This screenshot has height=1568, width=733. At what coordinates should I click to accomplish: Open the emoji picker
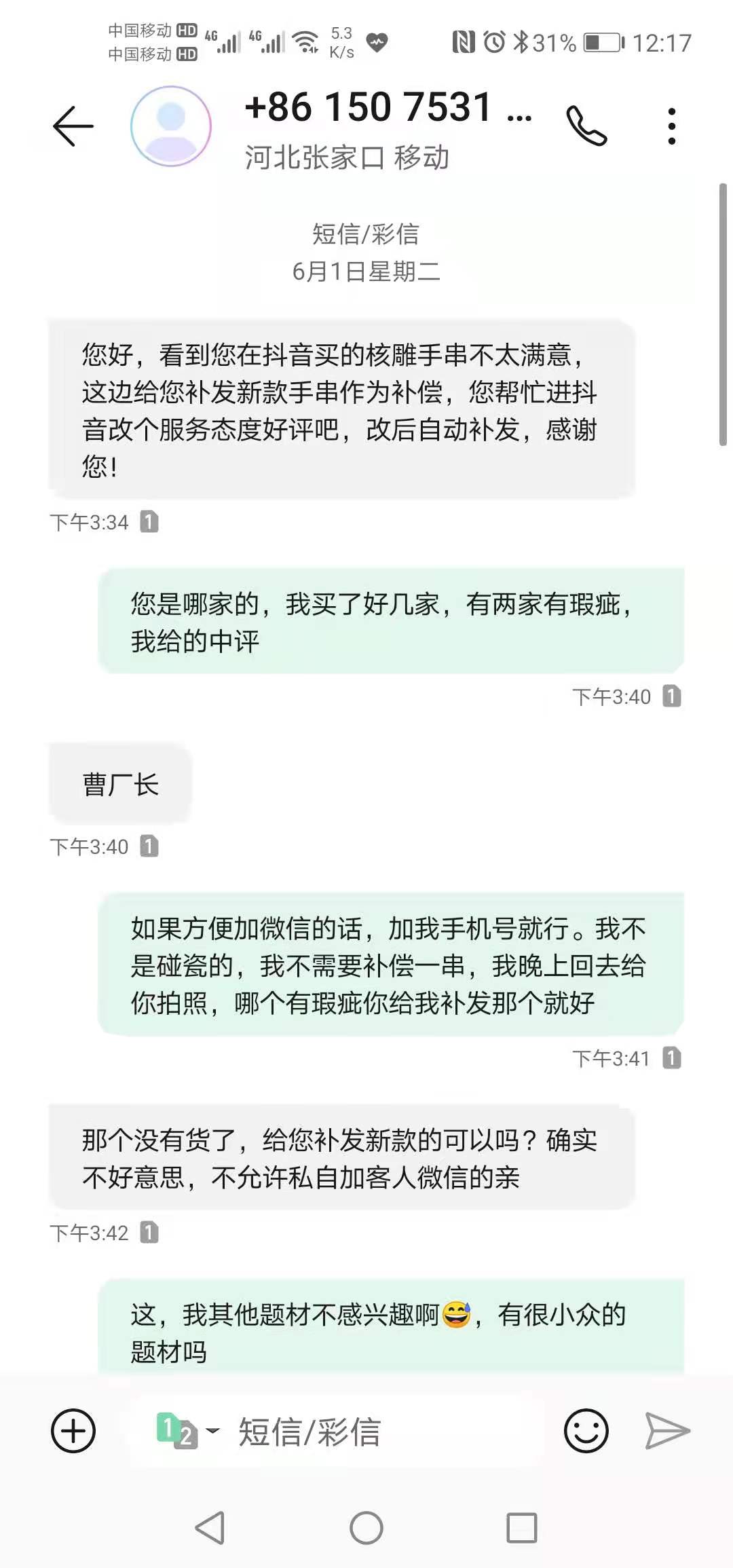[586, 1431]
